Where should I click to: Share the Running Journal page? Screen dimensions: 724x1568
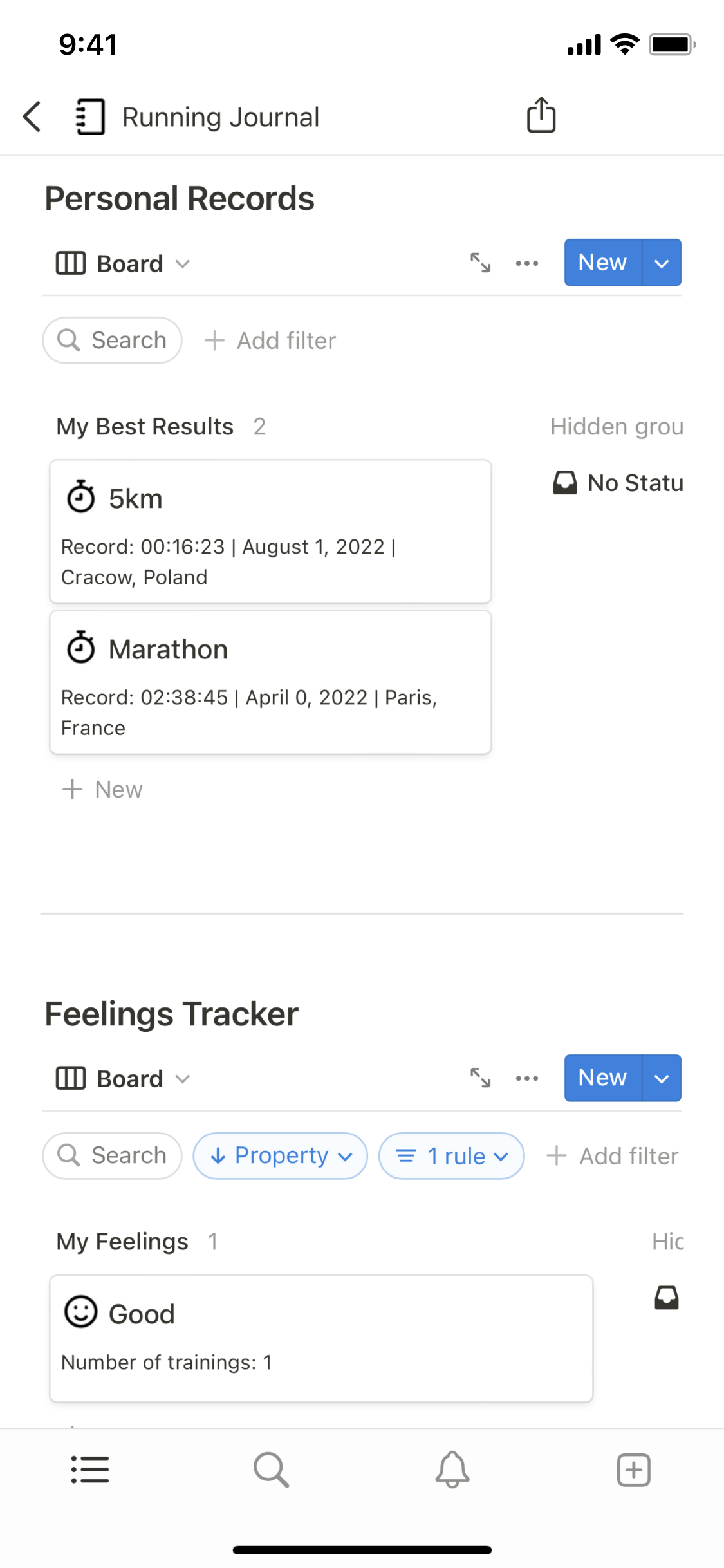pyautogui.click(x=541, y=116)
